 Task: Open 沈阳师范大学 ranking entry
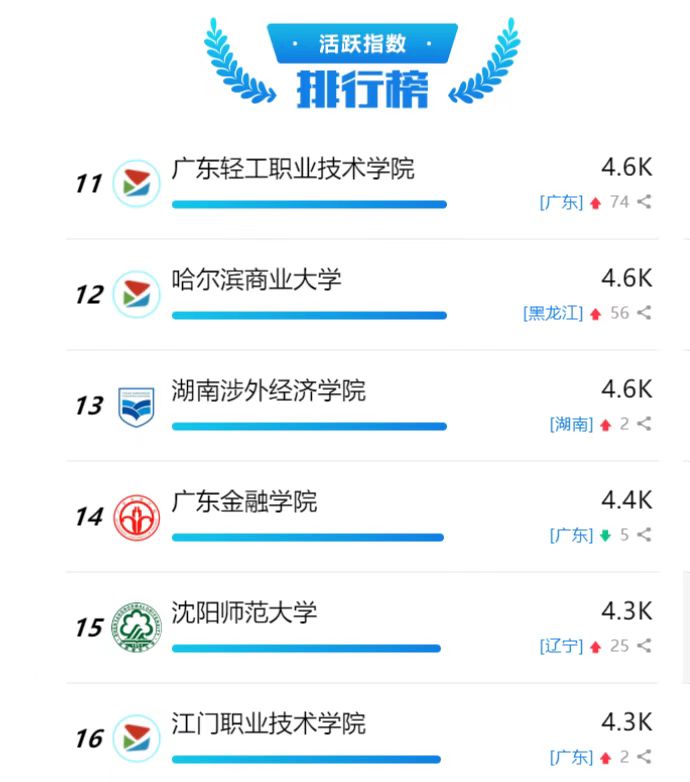pos(244,612)
